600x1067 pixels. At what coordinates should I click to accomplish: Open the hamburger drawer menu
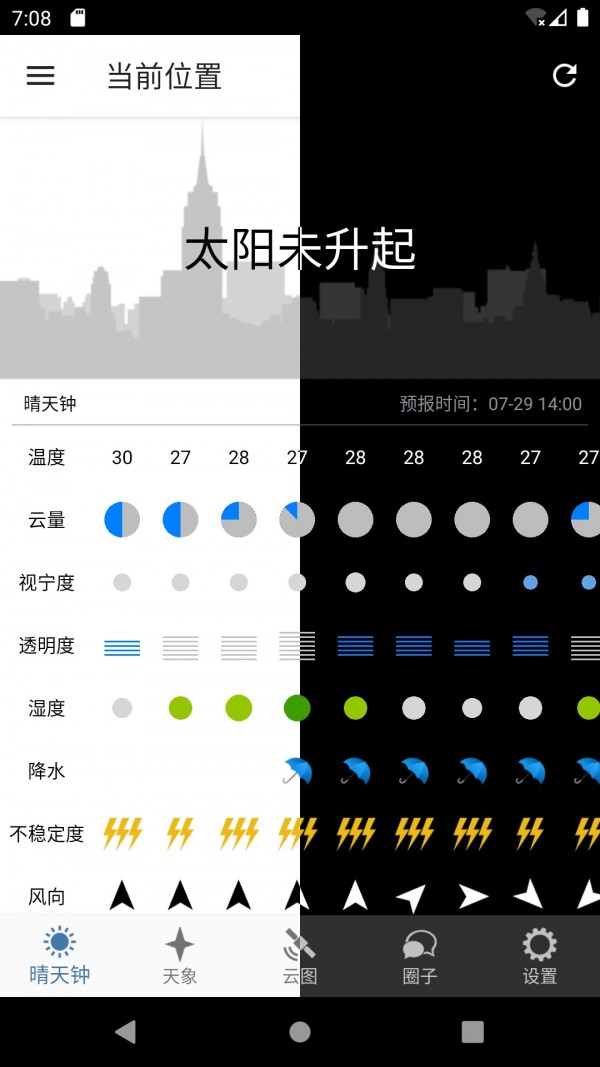coord(40,76)
